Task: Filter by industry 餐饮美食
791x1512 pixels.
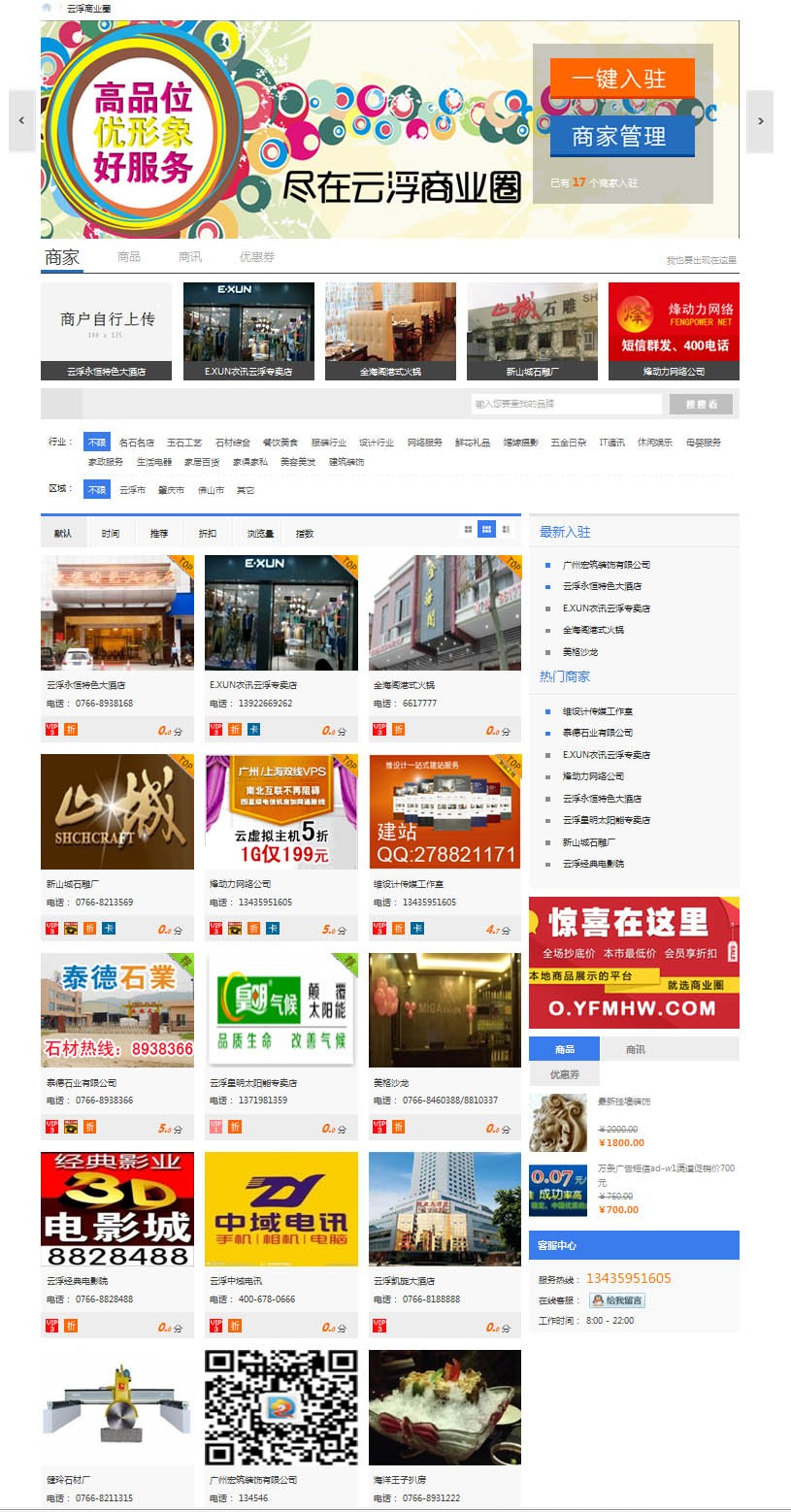Action: pyautogui.click(x=280, y=443)
